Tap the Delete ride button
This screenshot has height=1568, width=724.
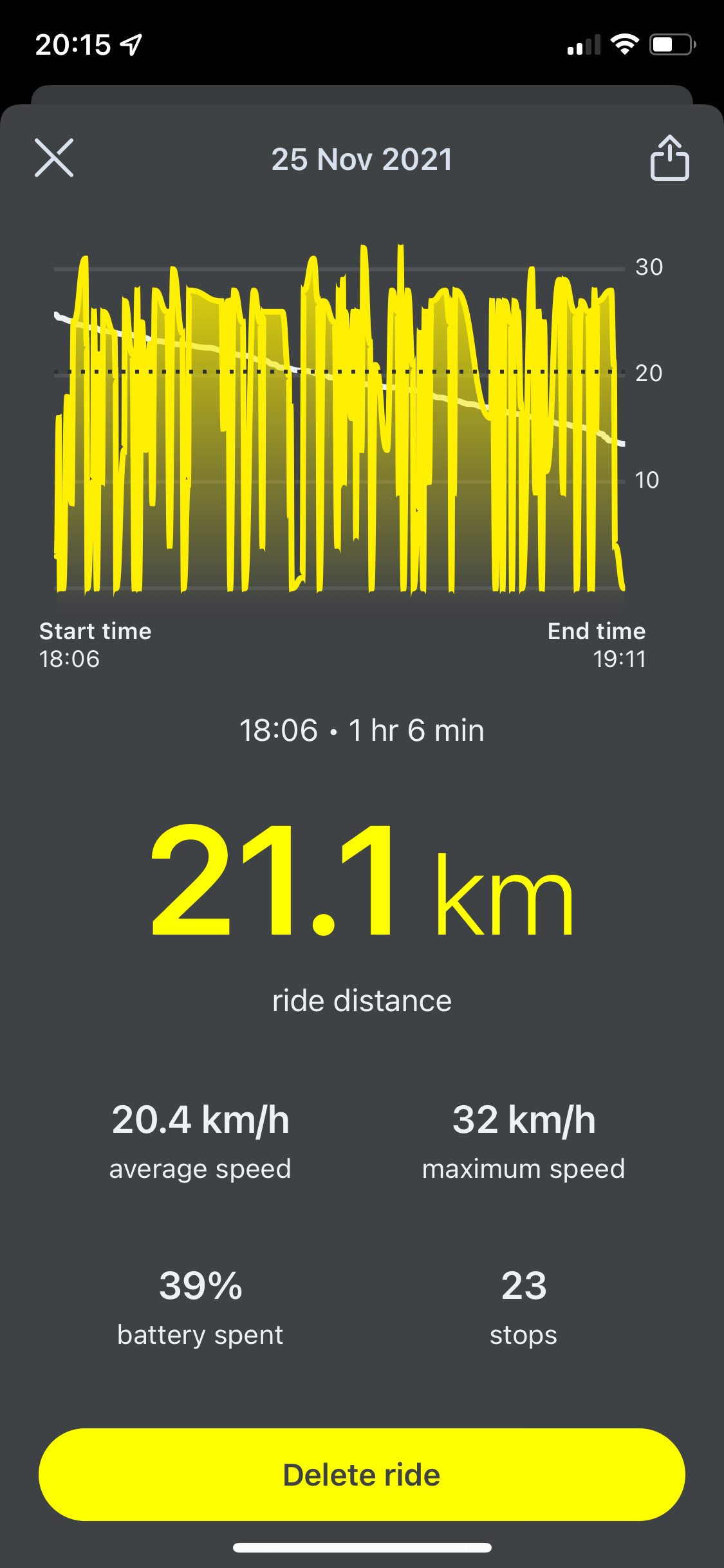362,1475
